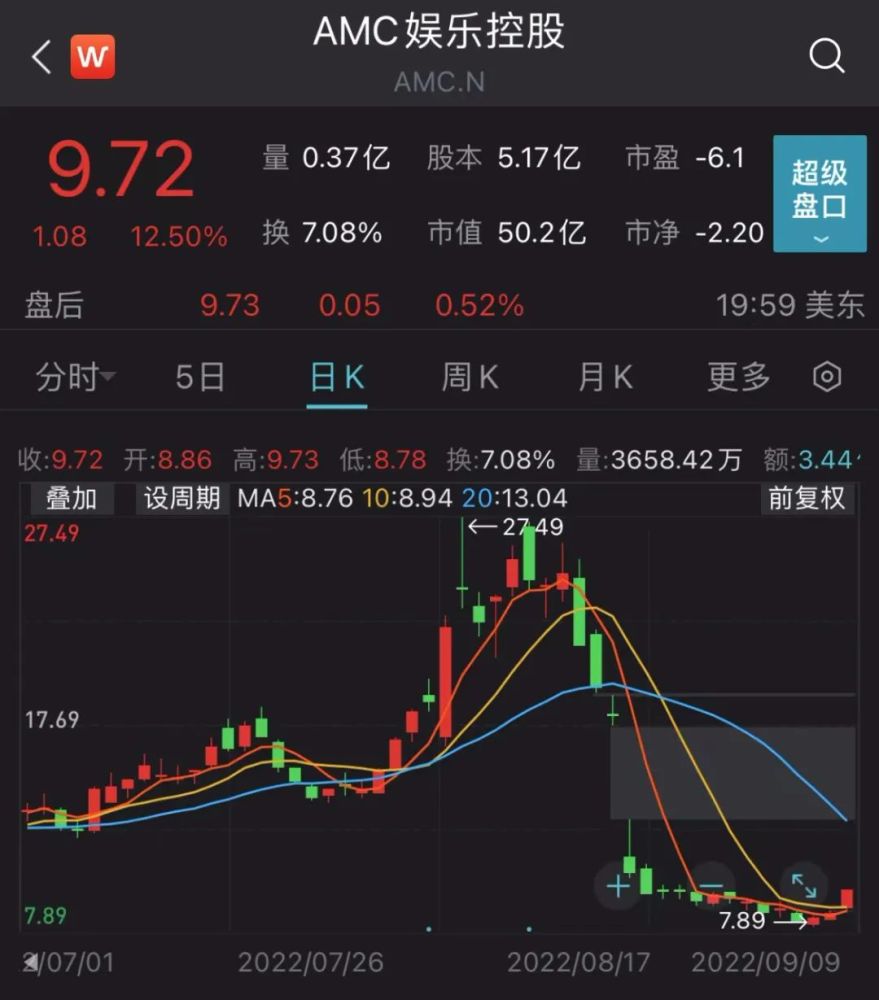The height and width of the screenshot is (1000, 879).
Task: Switch to the 周K chart tab
Action: pos(470,378)
